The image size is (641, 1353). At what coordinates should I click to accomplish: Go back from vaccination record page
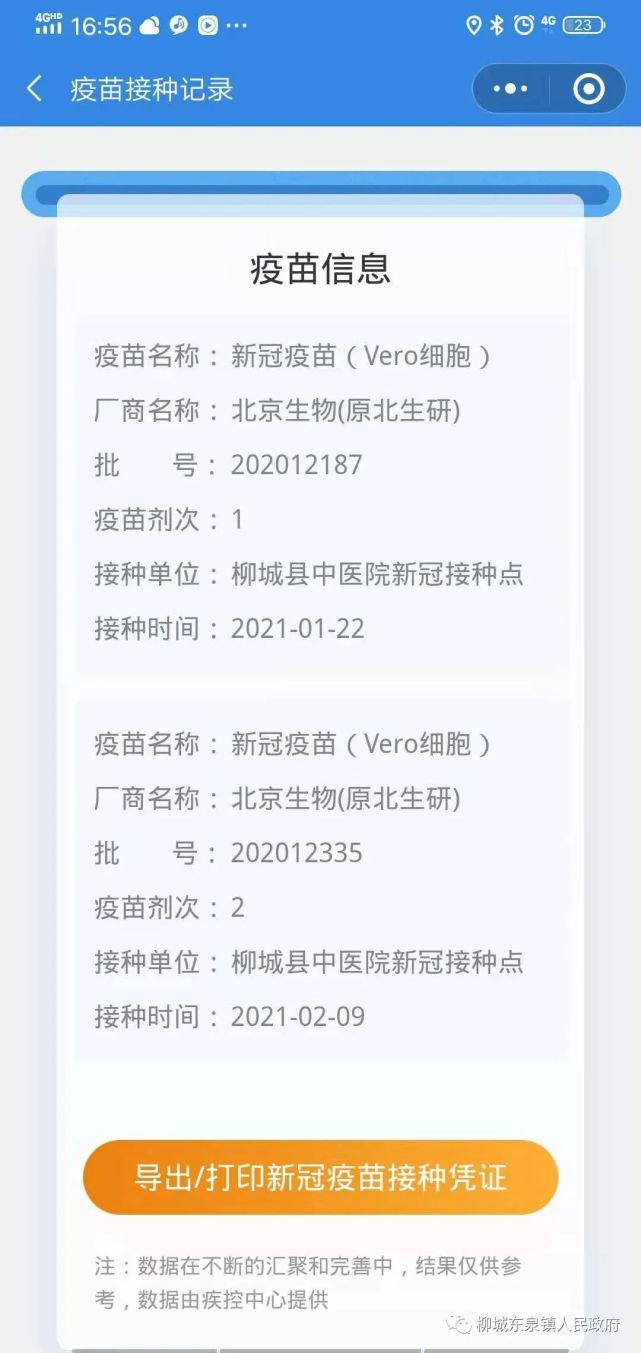coord(35,89)
